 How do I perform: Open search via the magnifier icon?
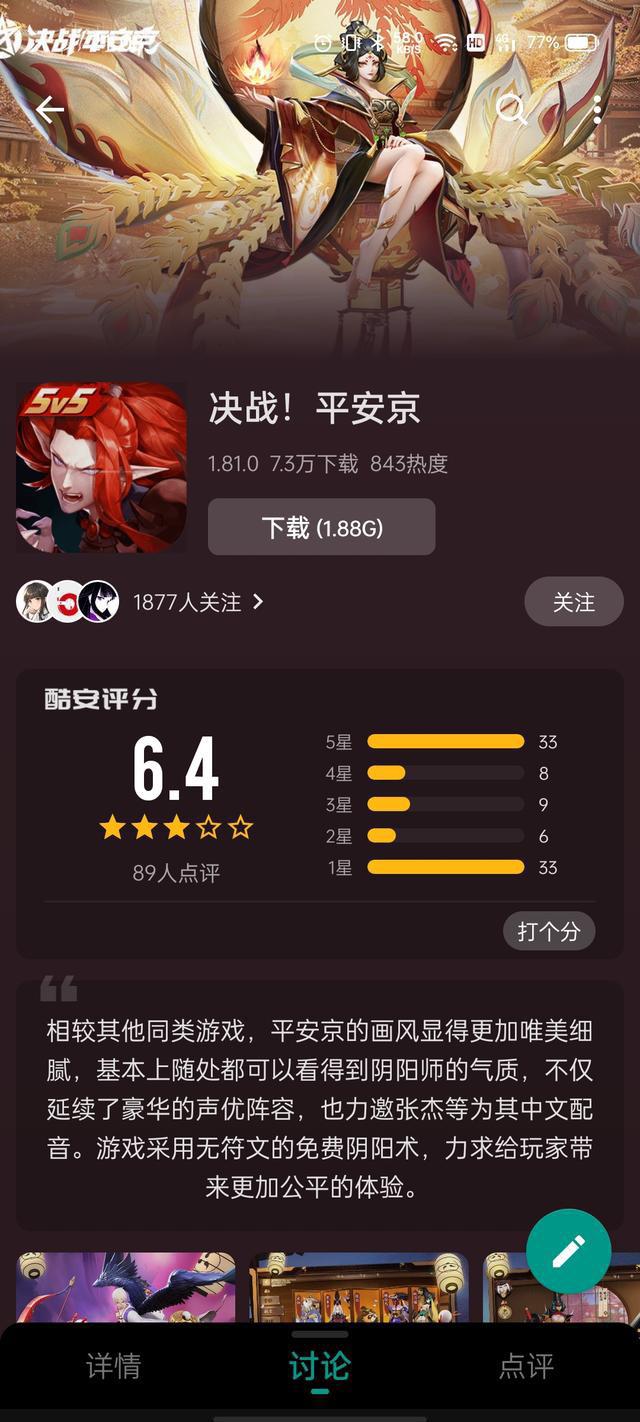511,109
